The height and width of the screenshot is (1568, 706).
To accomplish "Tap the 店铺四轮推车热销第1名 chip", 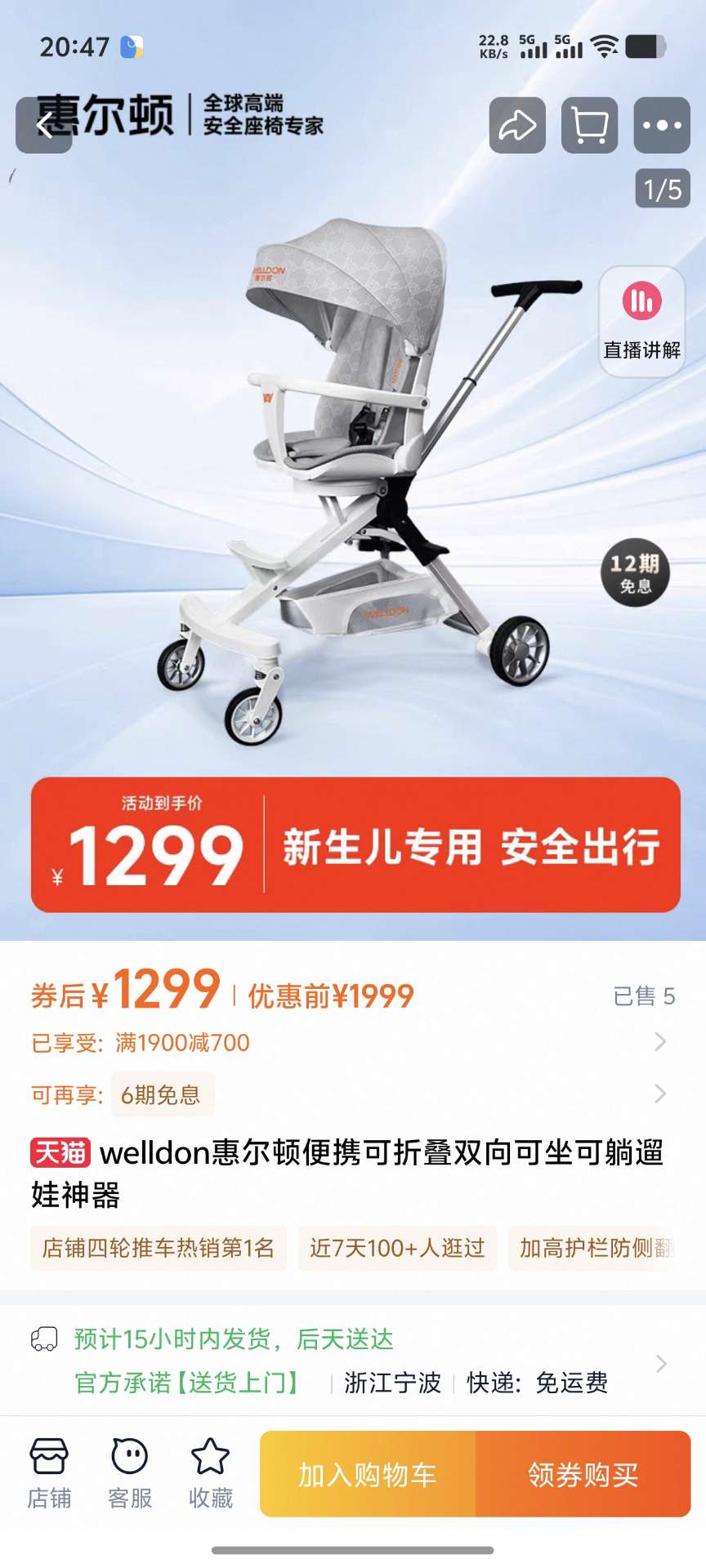I will pos(159,1248).
